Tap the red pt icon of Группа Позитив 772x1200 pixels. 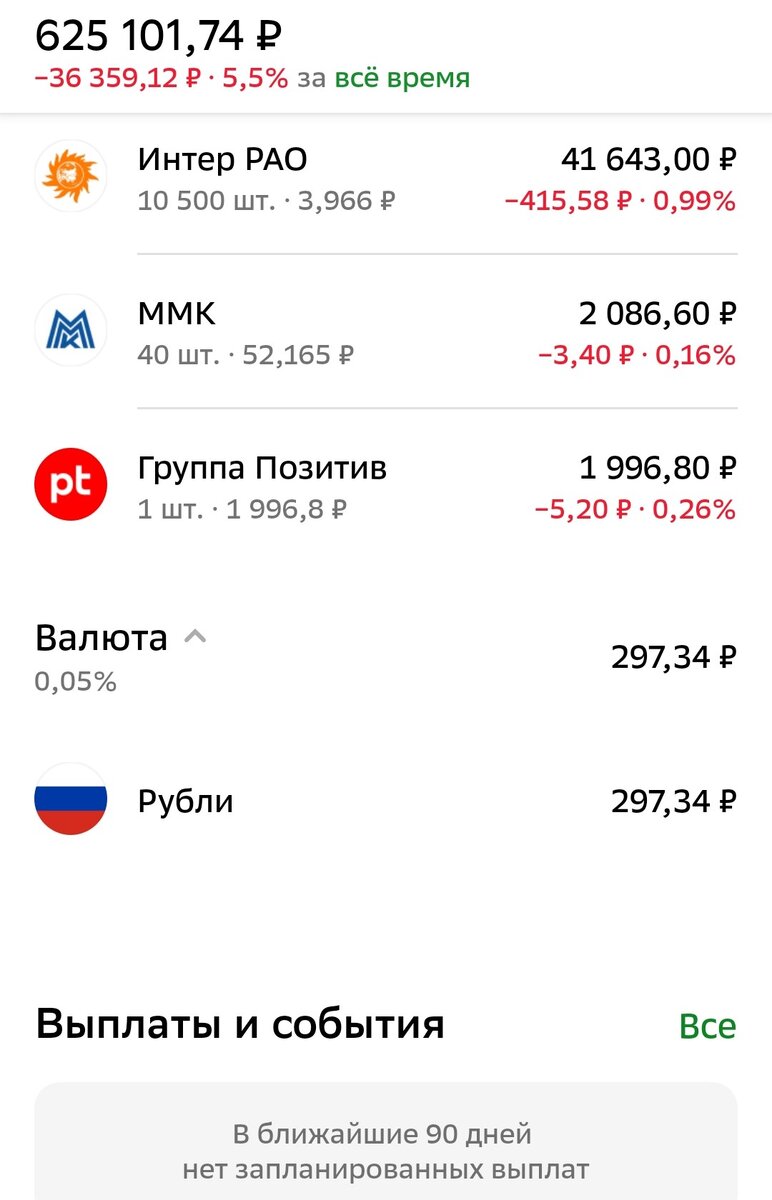(70, 483)
